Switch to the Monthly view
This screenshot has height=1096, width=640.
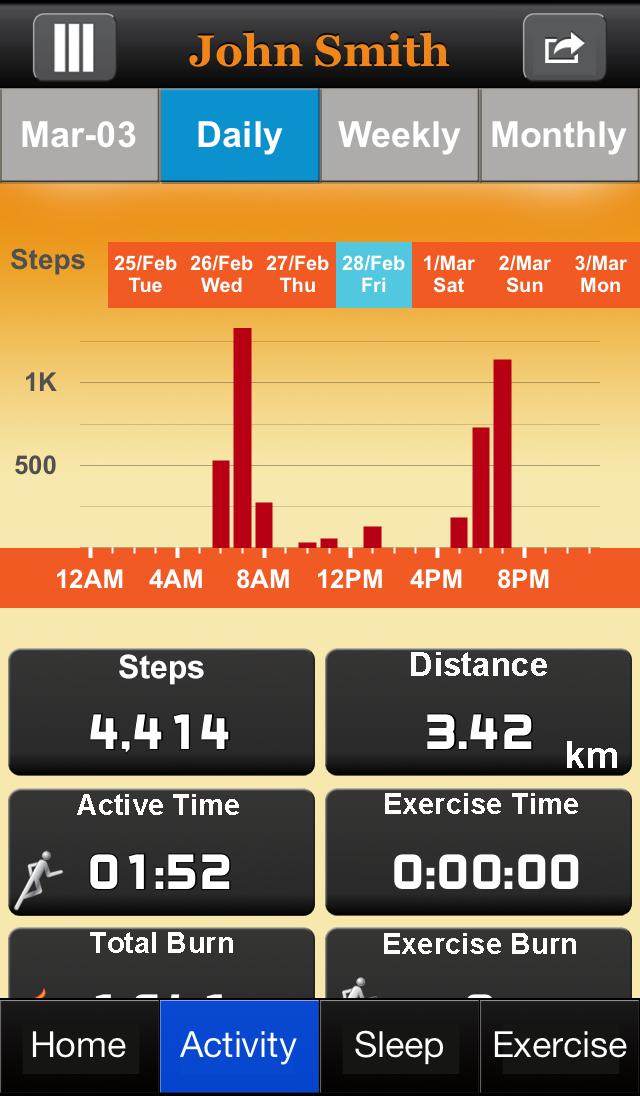click(559, 135)
